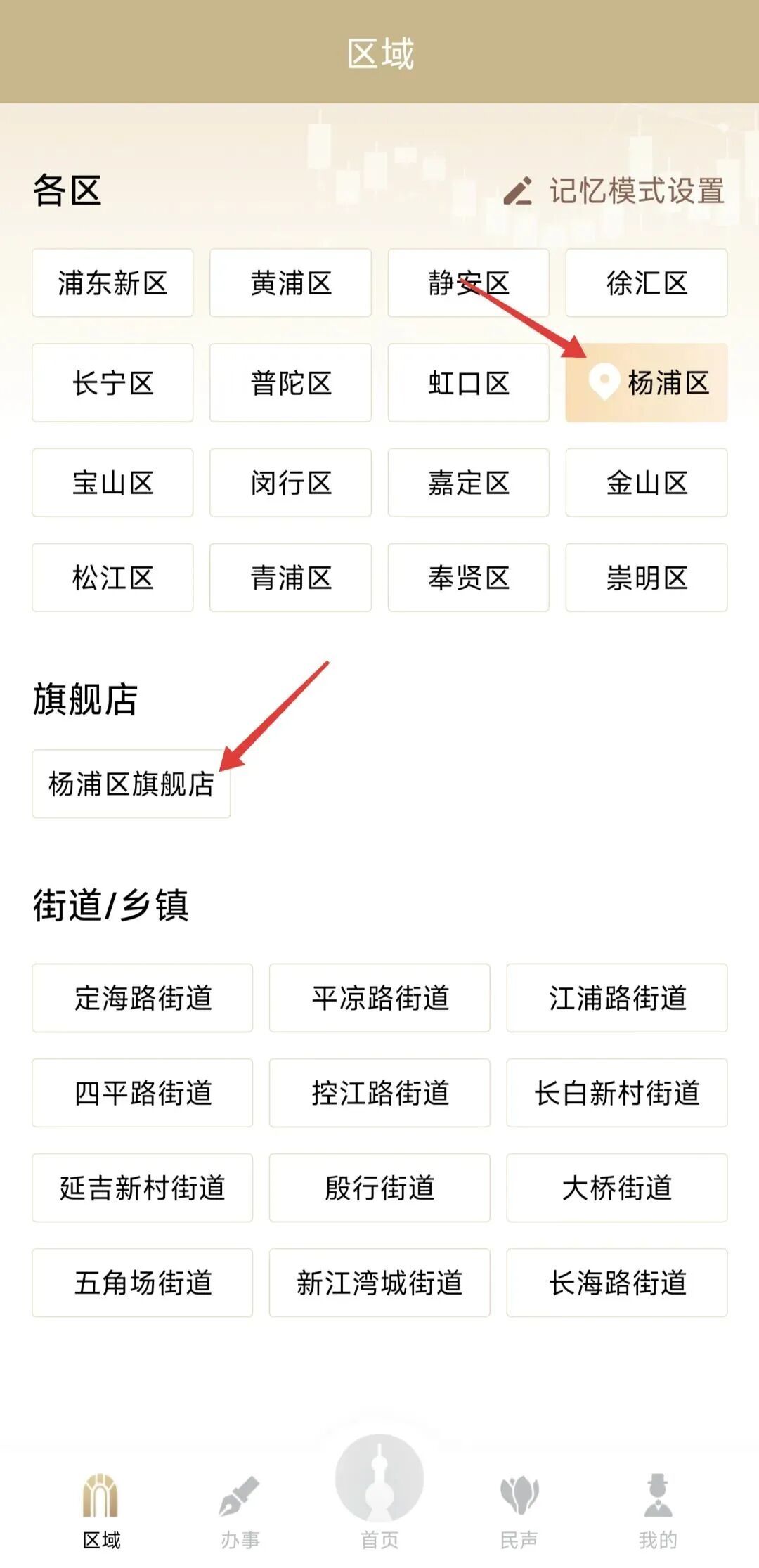759x1568 pixels.
Task: Choose the 崇明区 district
Action: [x=647, y=578]
